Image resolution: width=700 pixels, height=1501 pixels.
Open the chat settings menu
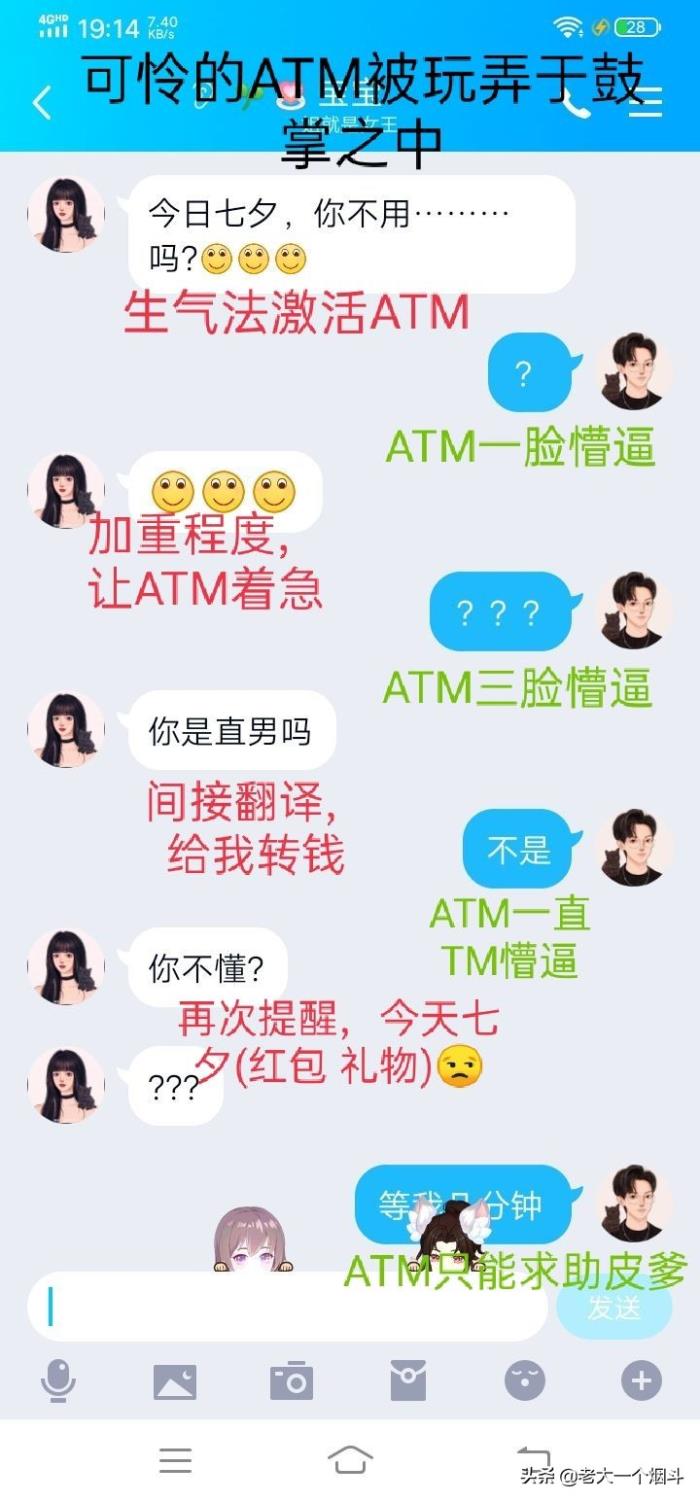pyautogui.click(x=647, y=103)
